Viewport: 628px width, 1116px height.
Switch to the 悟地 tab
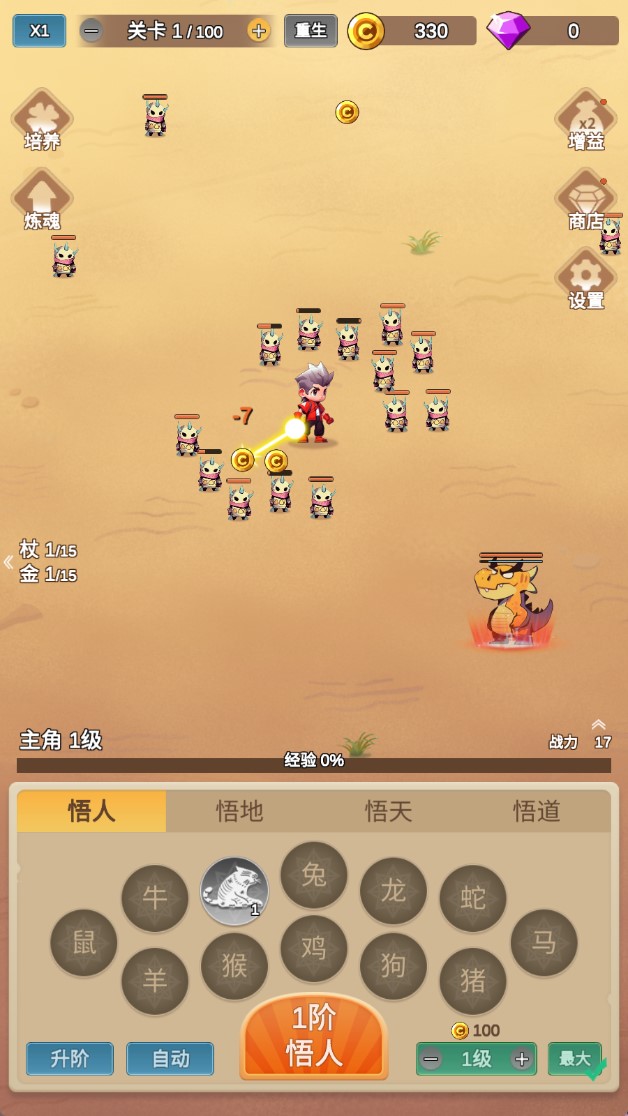point(240,811)
